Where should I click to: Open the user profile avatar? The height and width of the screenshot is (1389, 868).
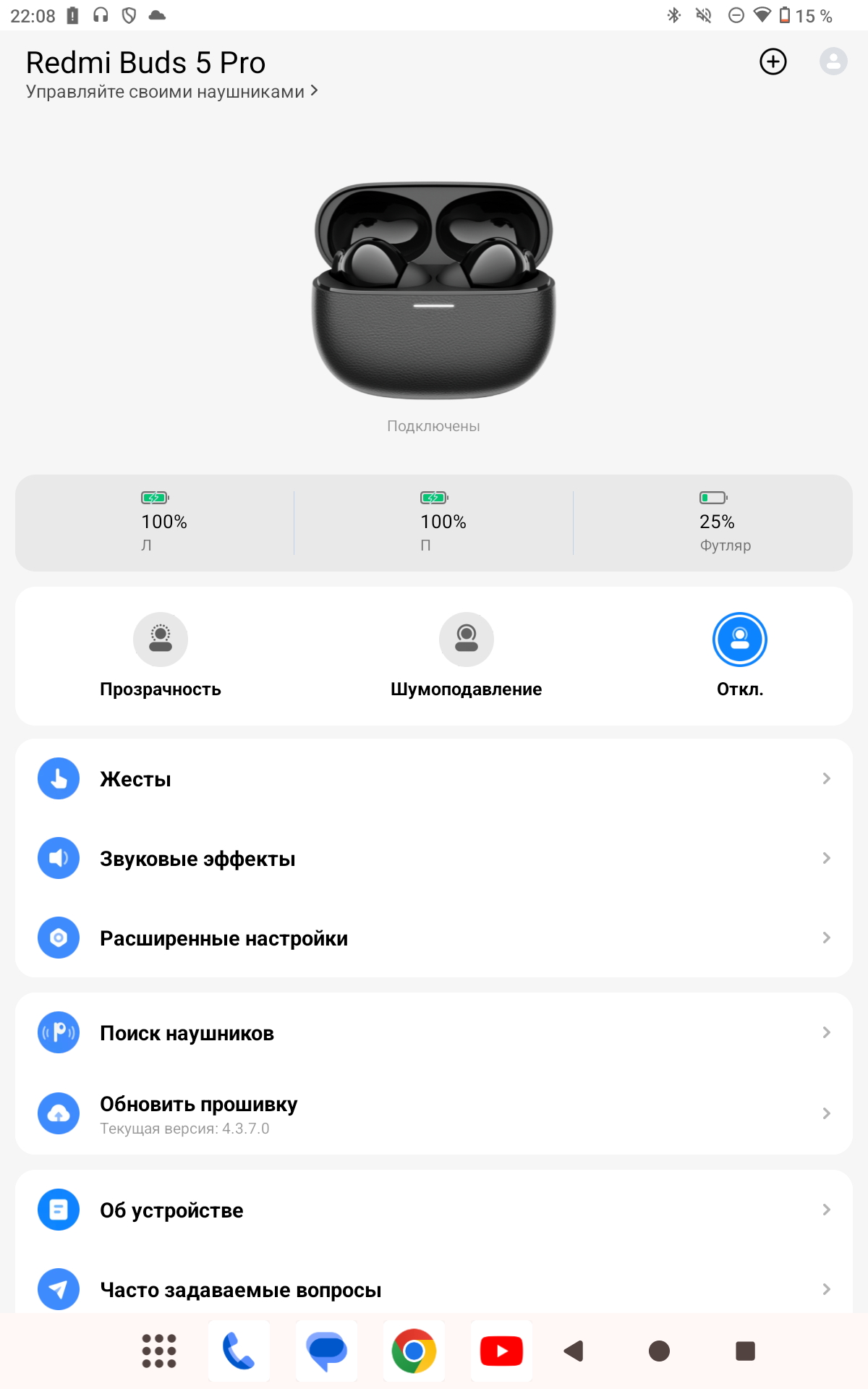click(x=833, y=61)
